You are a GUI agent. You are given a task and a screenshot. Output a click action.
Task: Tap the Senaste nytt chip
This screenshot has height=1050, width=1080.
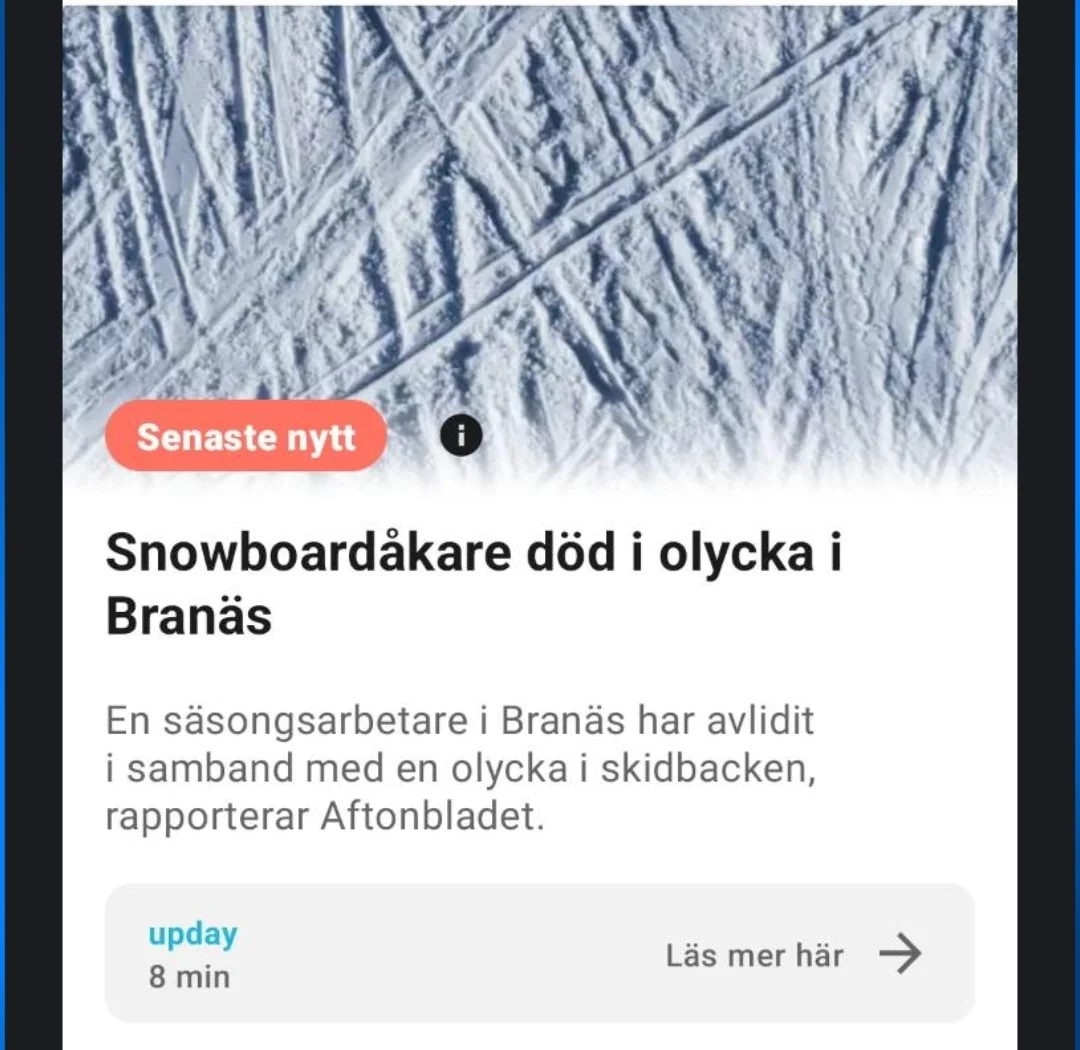click(246, 436)
